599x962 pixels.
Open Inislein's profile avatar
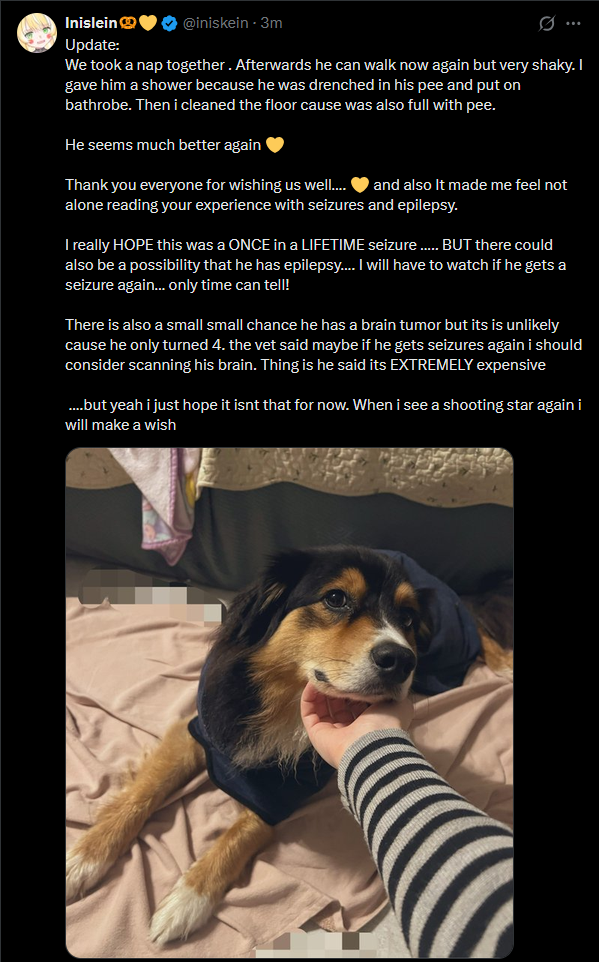[37, 33]
